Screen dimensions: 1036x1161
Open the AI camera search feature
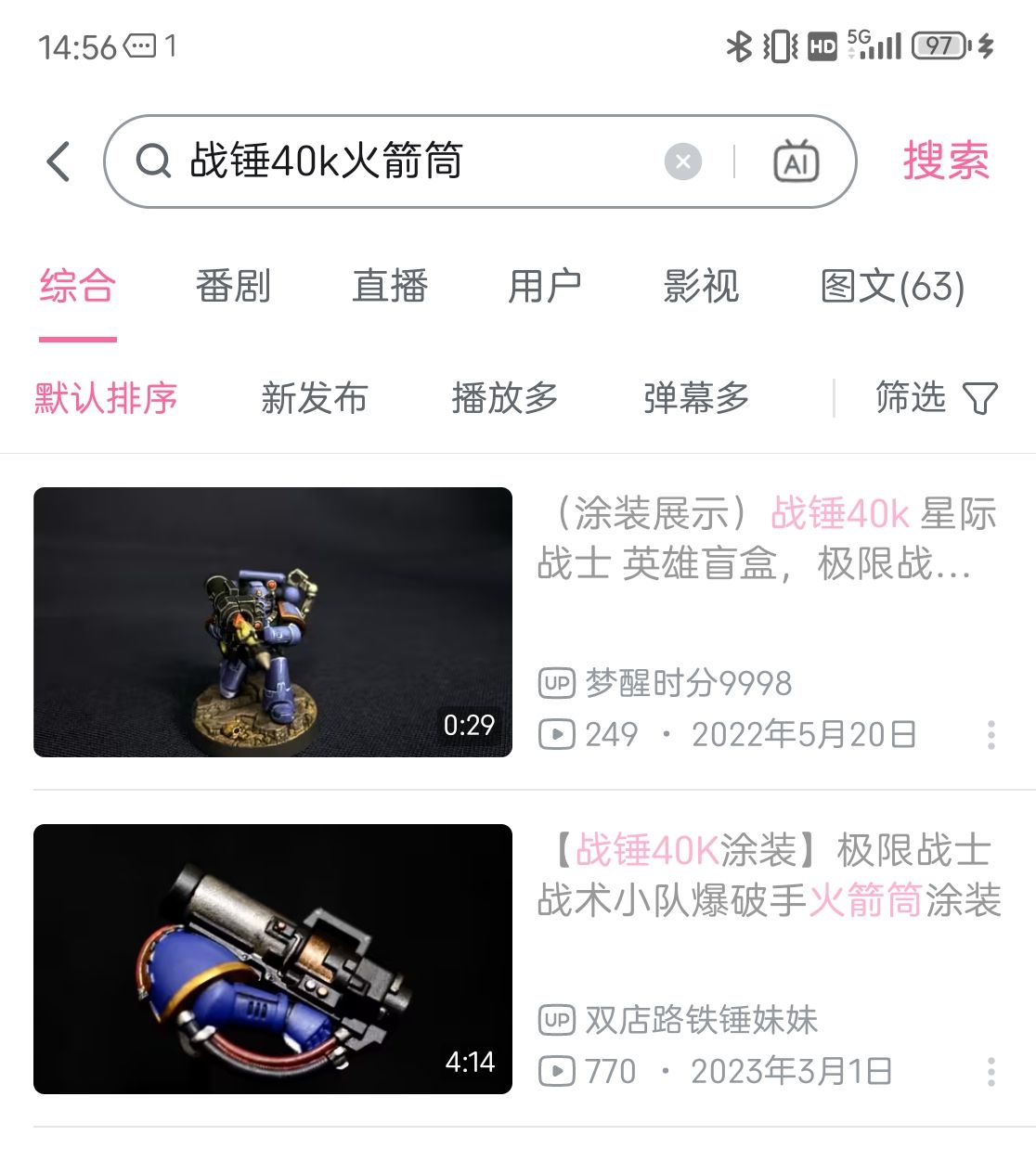[796, 161]
